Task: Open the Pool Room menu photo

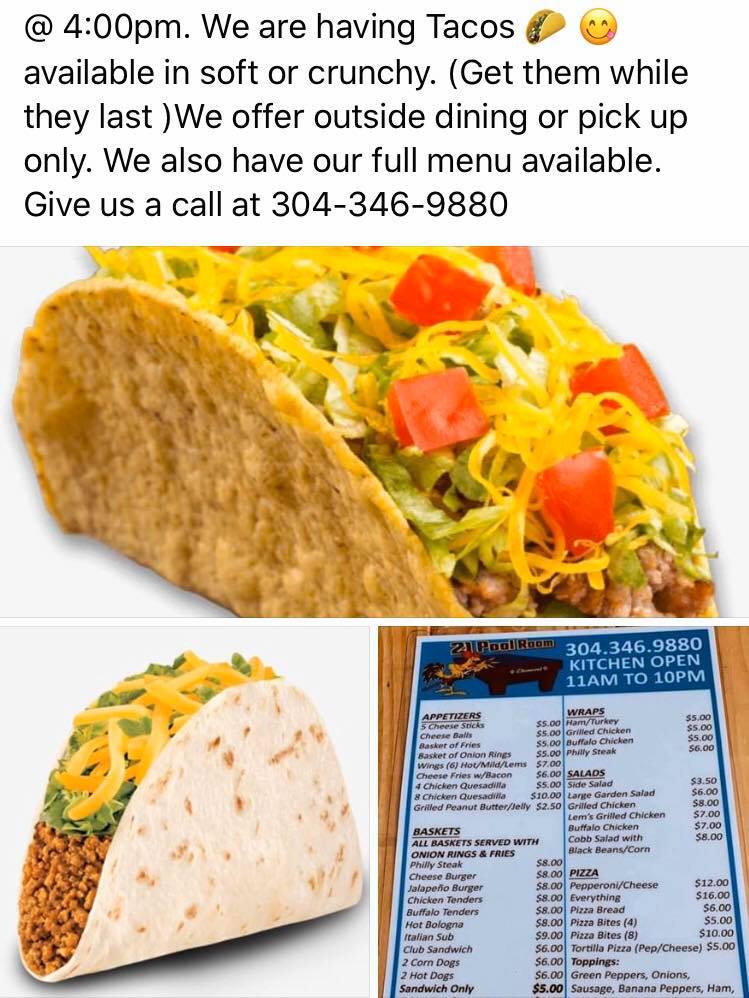Action: click(563, 812)
